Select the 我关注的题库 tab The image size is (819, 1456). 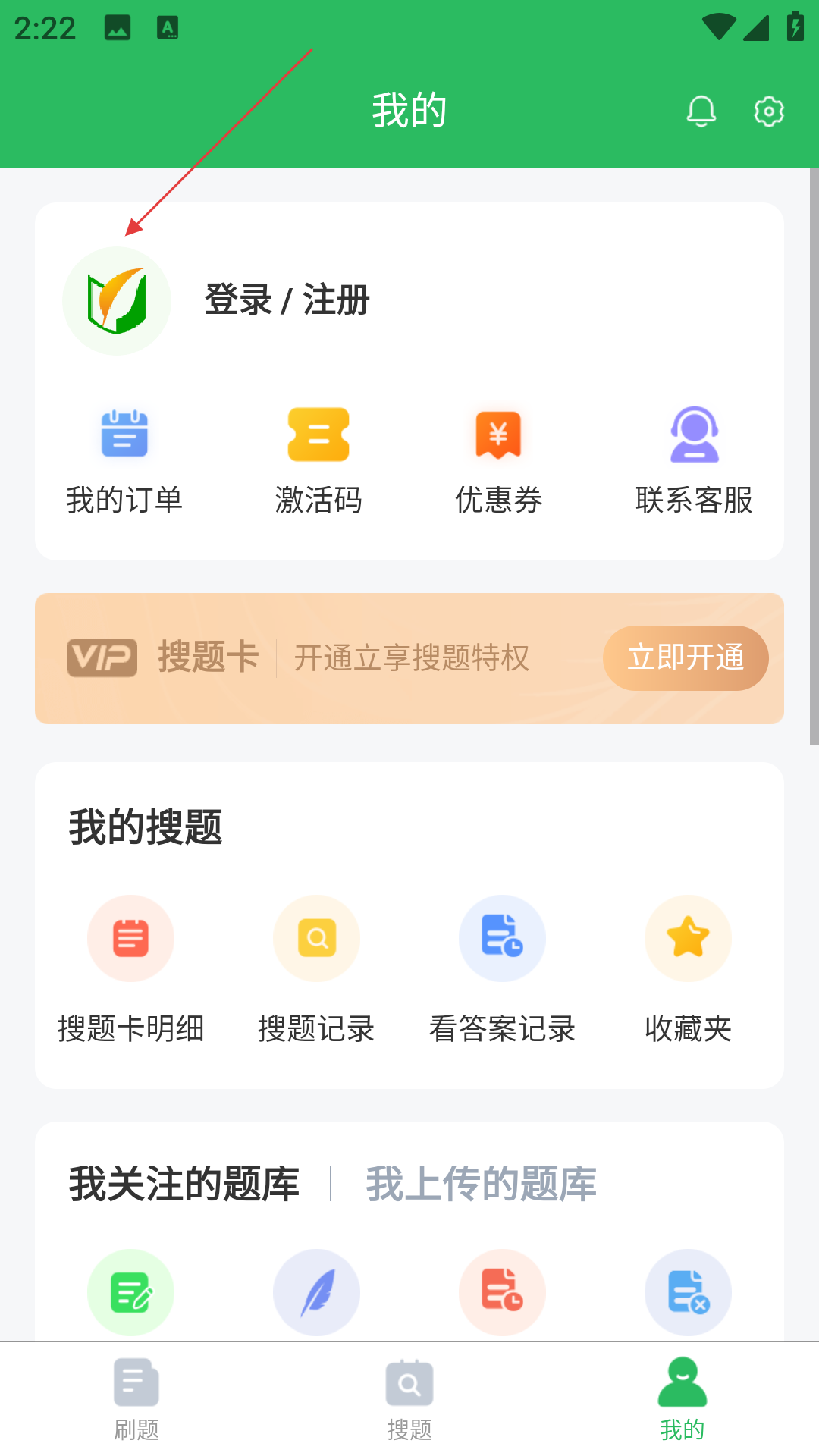tap(184, 1184)
